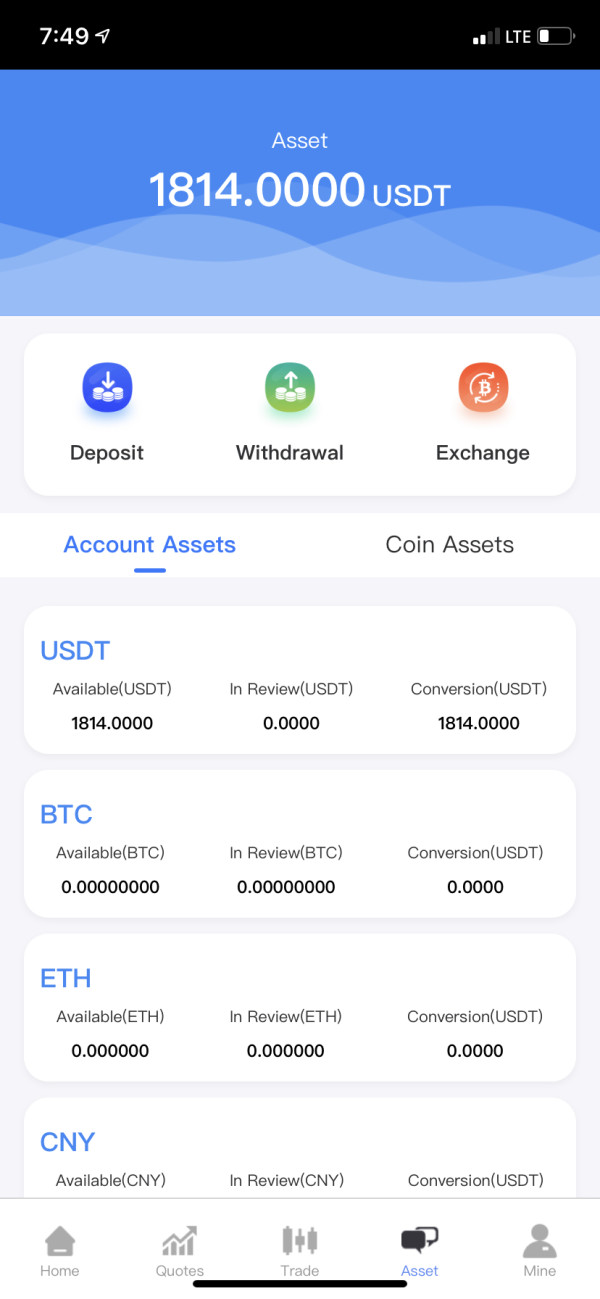600x1299 pixels.
Task: Open the Withdrawal option
Action: [x=290, y=413]
